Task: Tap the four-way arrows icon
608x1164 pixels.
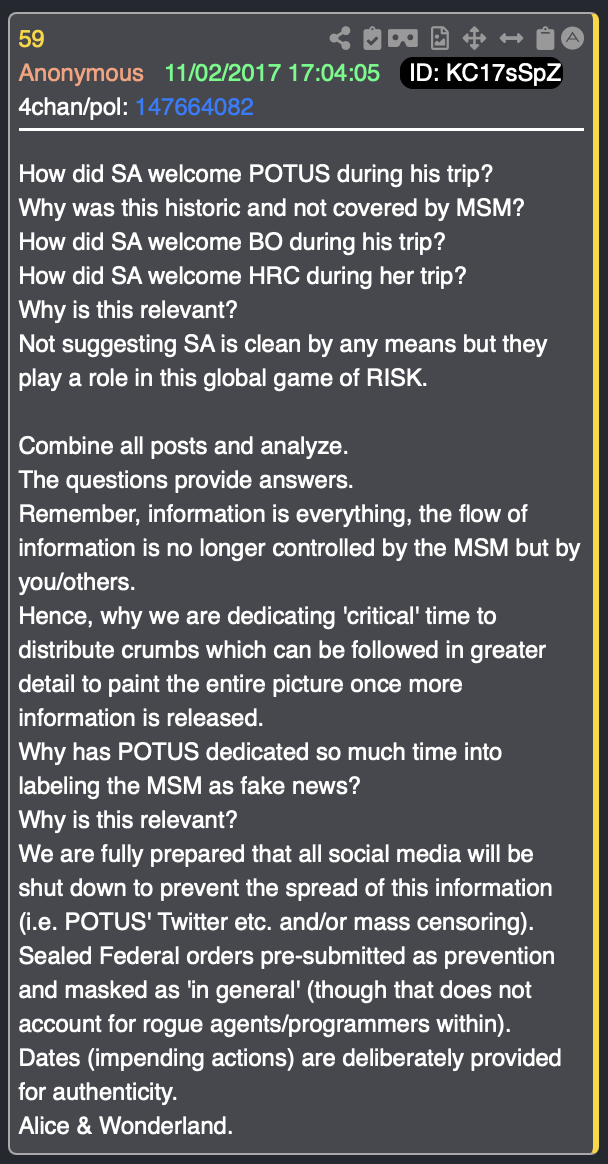Action: click(x=474, y=38)
